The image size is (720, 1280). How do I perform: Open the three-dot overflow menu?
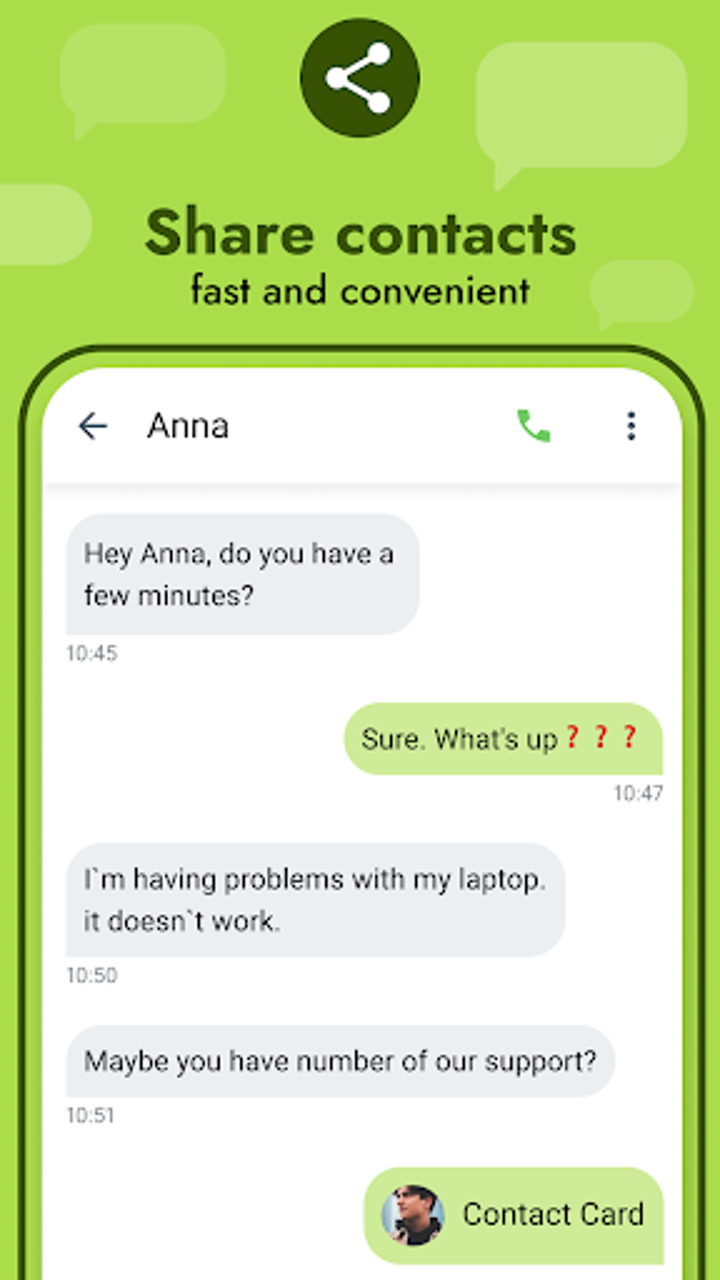coord(631,427)
